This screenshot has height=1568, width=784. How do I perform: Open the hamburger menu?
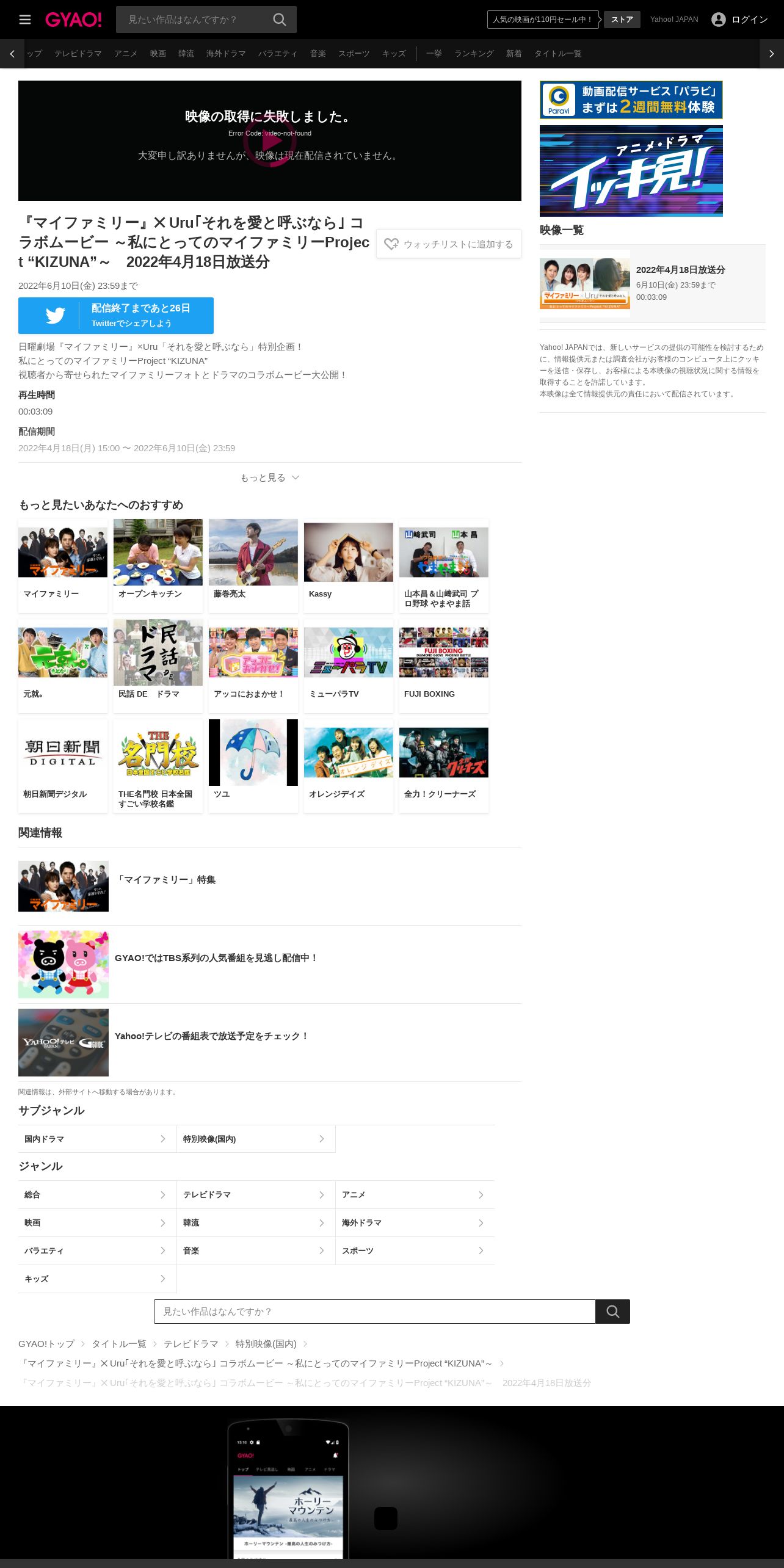(25, 20)
